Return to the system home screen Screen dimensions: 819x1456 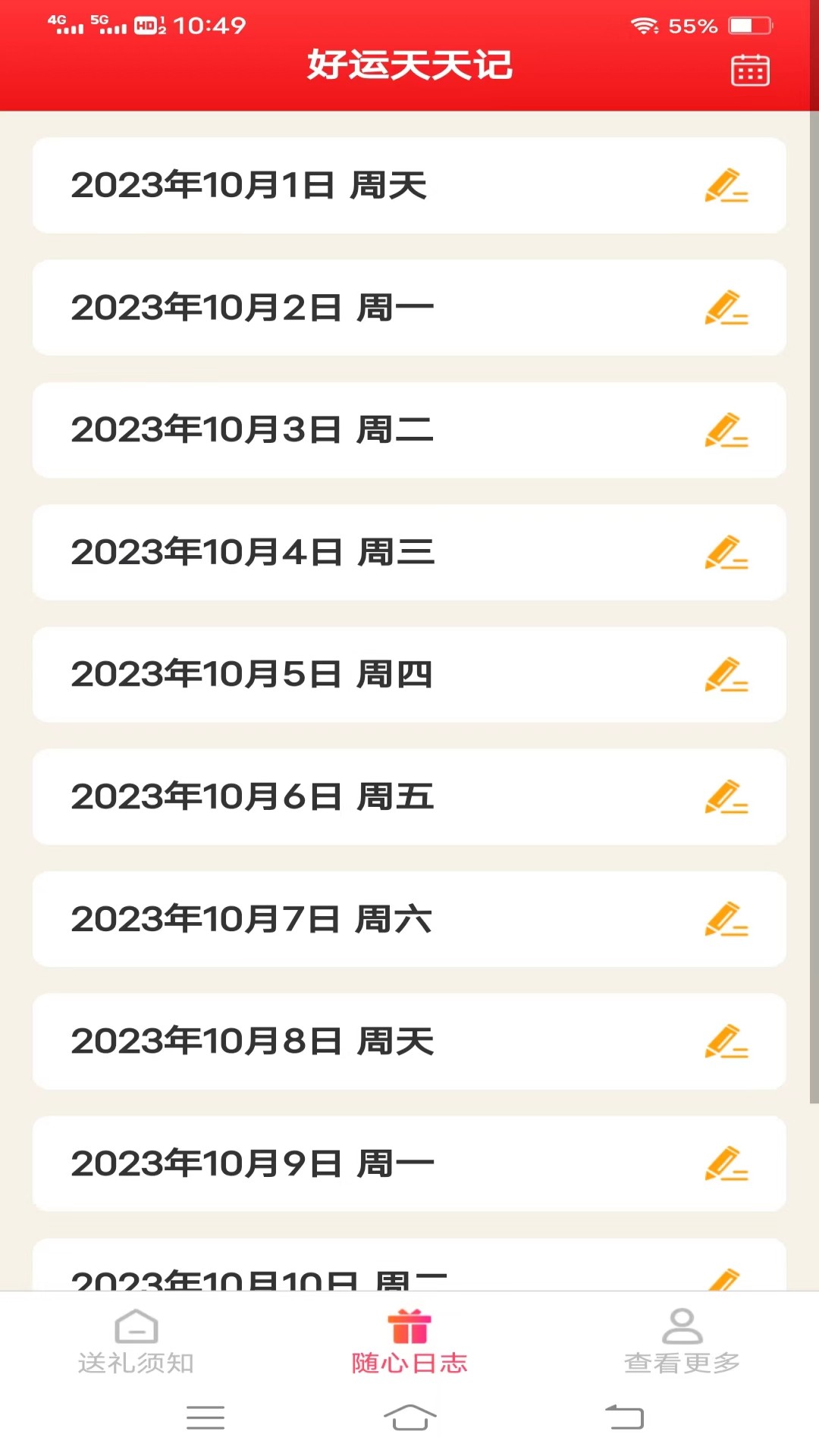point(409,1417)
